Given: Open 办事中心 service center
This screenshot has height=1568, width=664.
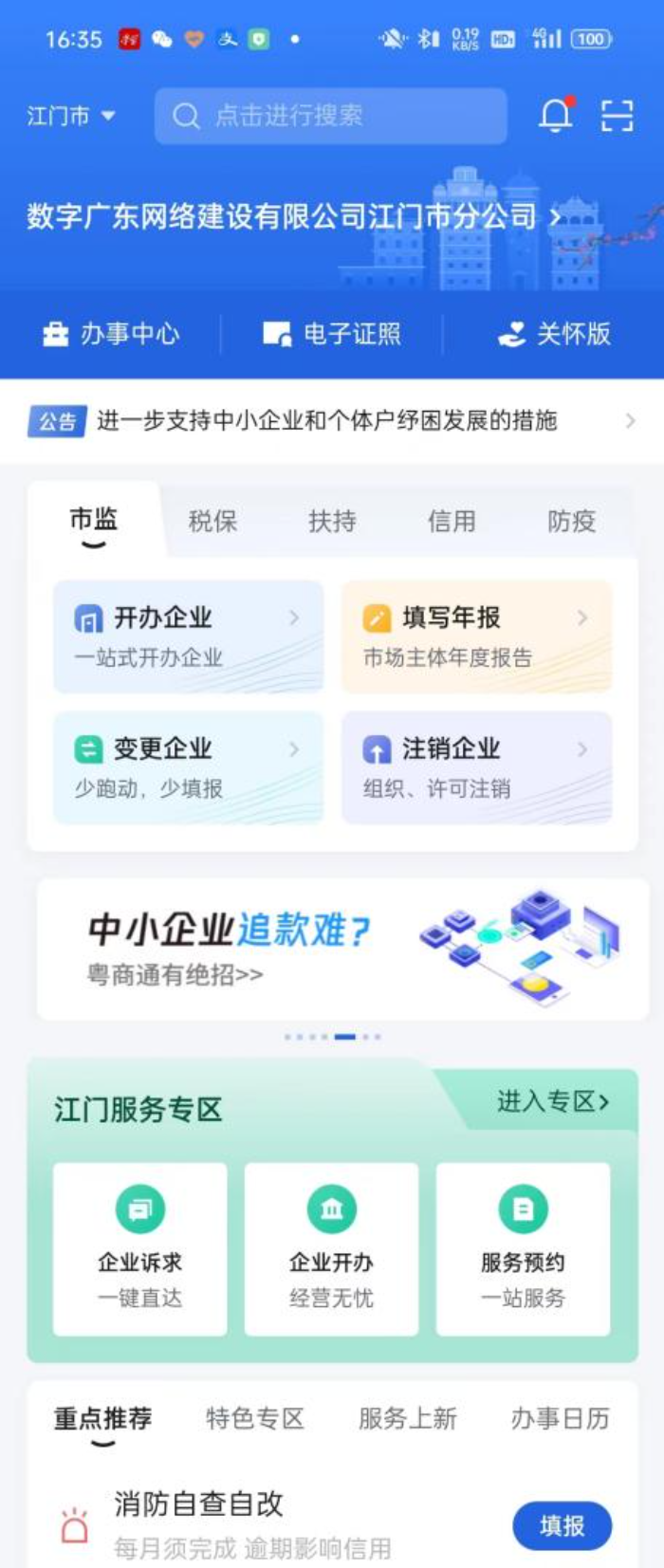Looking at the screenshot, I should pyautogui.click(x=111, y=334).
